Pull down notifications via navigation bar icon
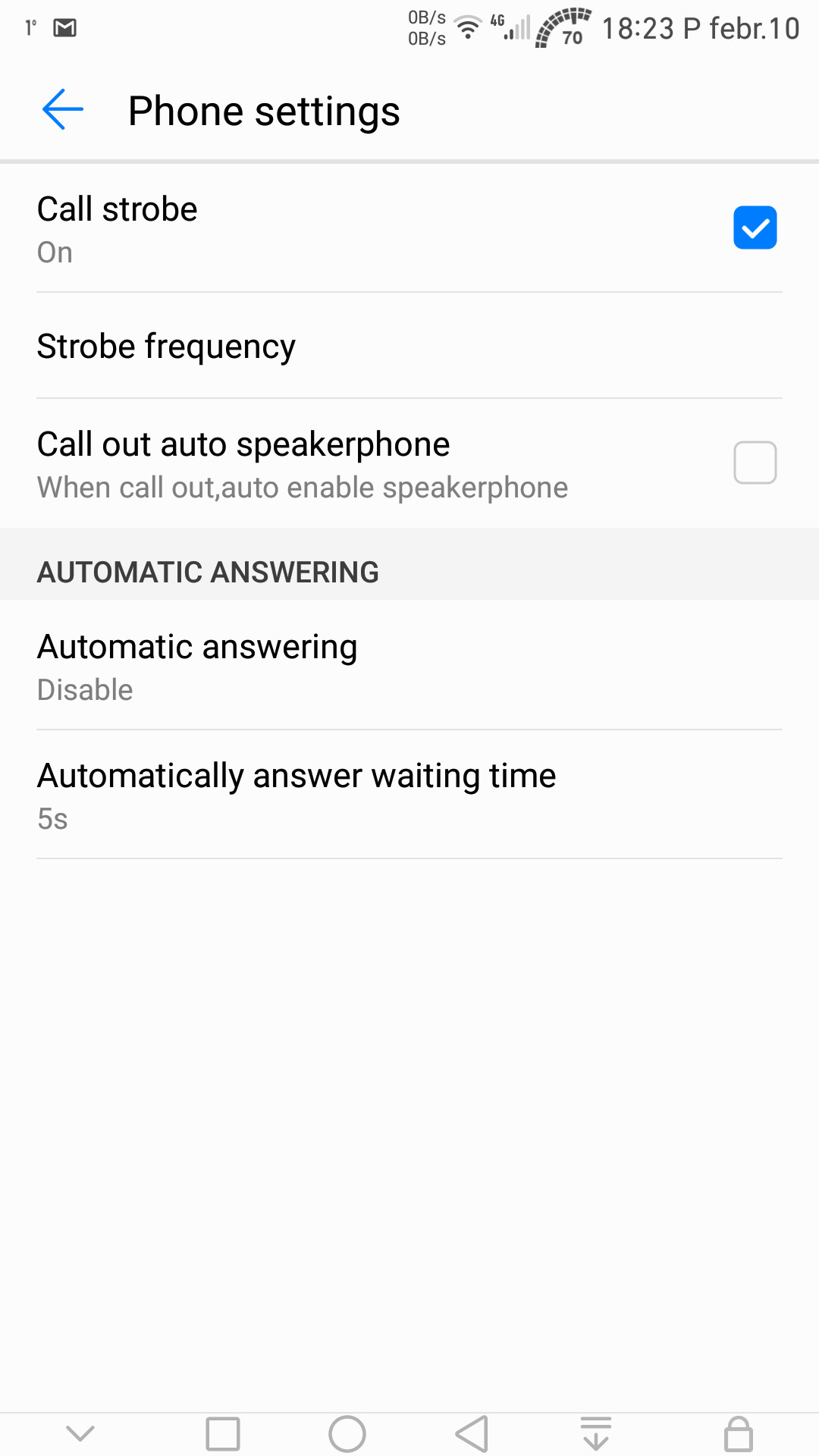Screen dimensions: 819x1456 [596, 1433]
